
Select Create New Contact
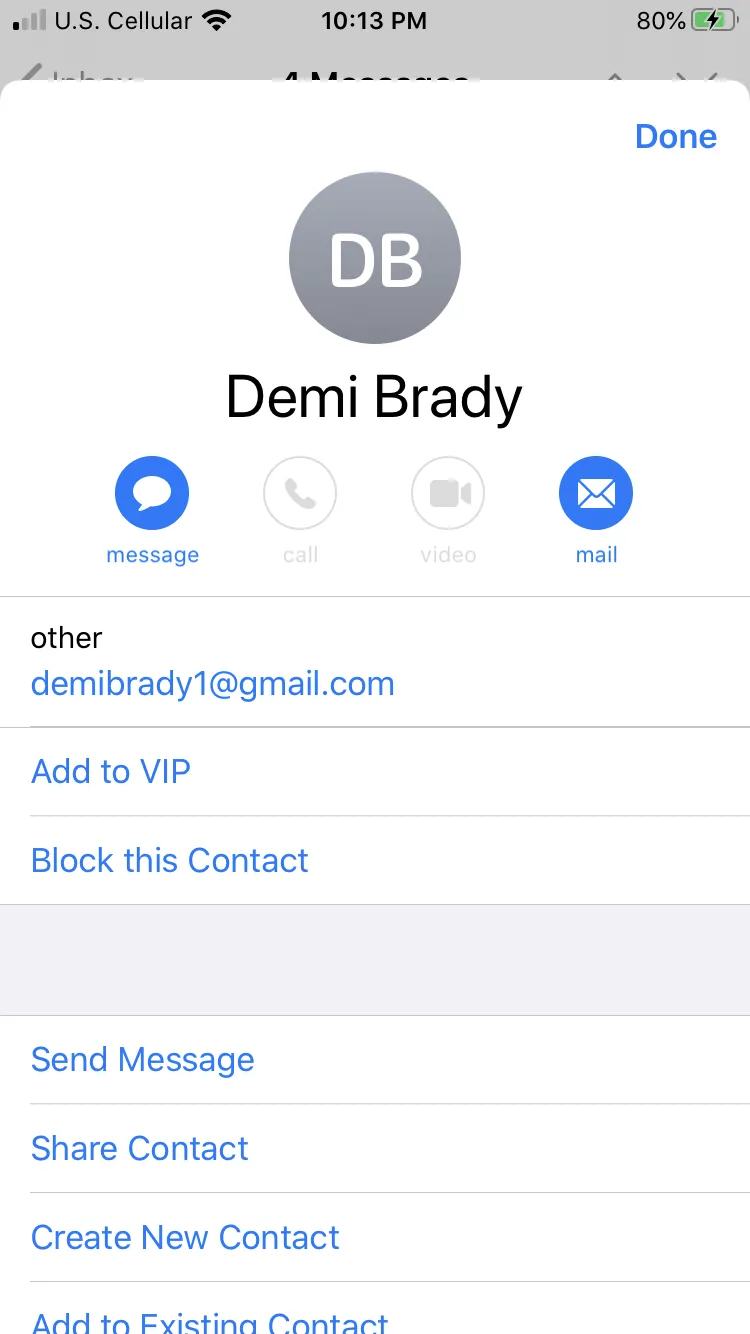click(x=375, y=1238)
